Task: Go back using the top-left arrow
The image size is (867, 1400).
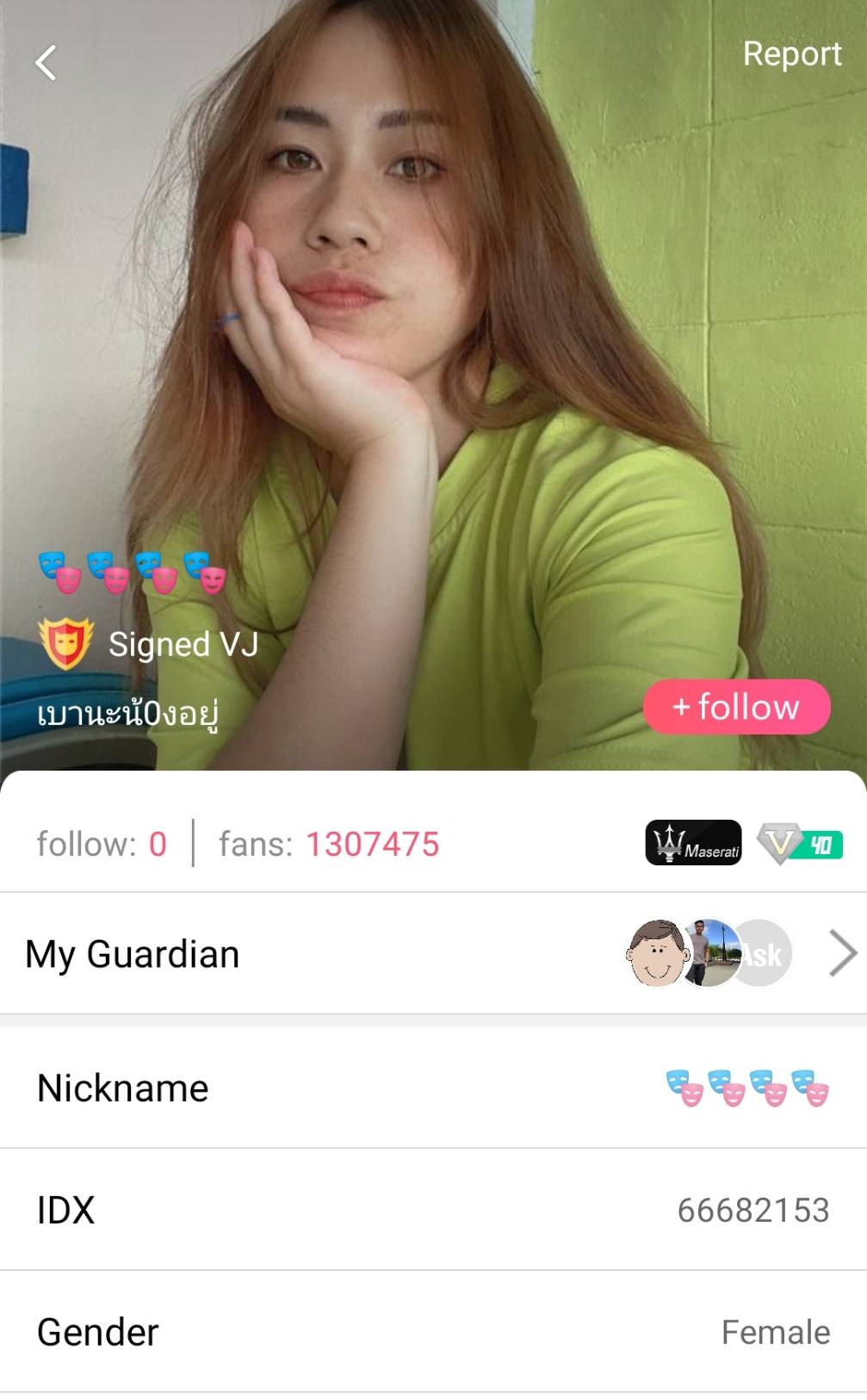Action: point(46,63)
